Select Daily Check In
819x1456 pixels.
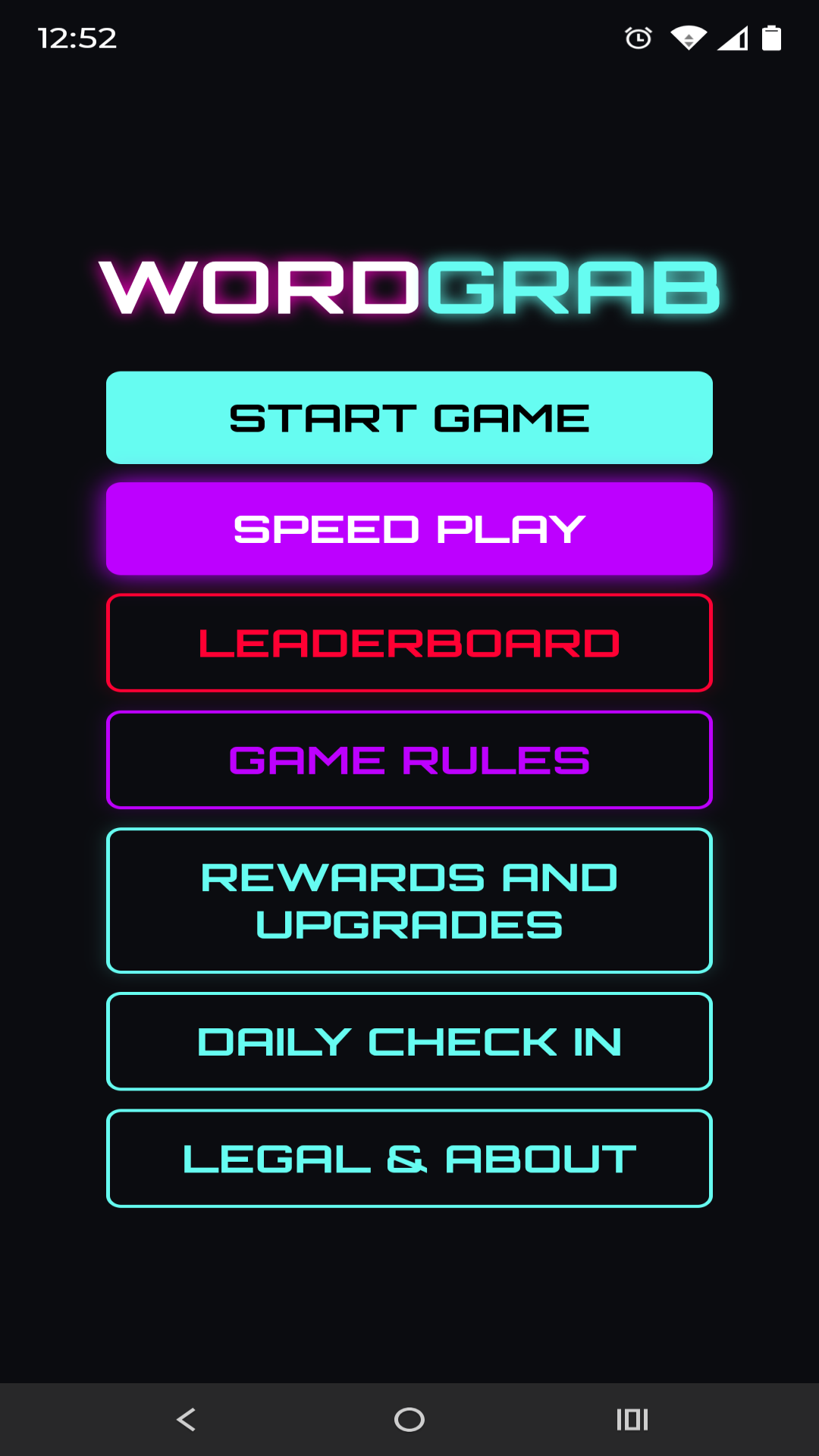click(x=409, y=1041)
